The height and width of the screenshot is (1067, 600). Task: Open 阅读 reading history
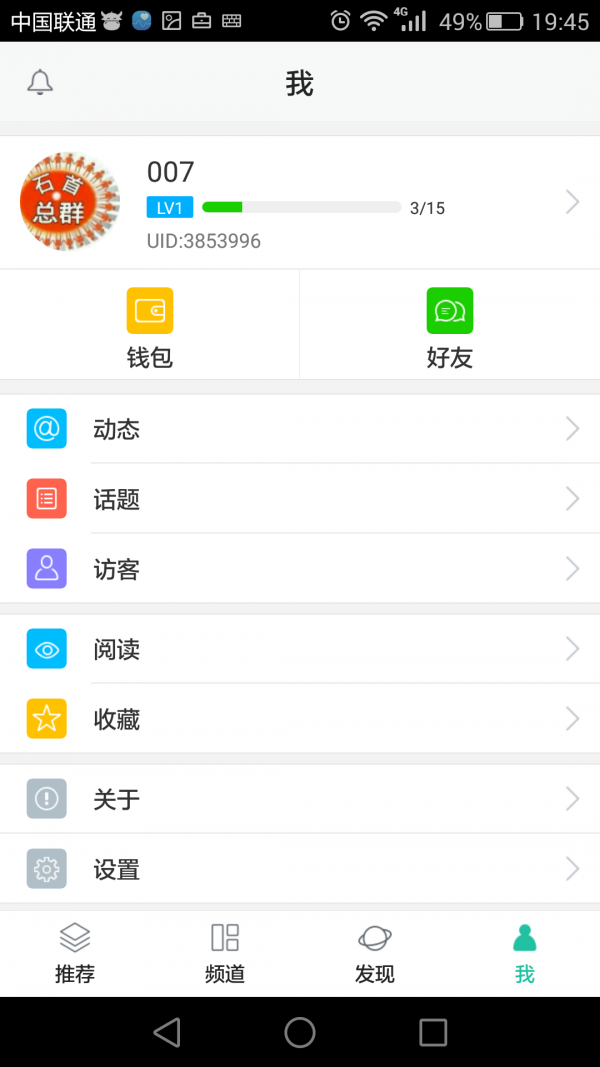(x=300, y=649)
